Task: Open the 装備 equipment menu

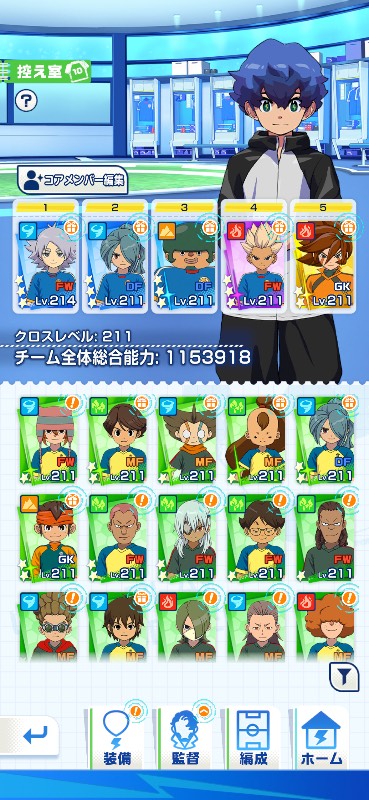Action: pos(116,738)
